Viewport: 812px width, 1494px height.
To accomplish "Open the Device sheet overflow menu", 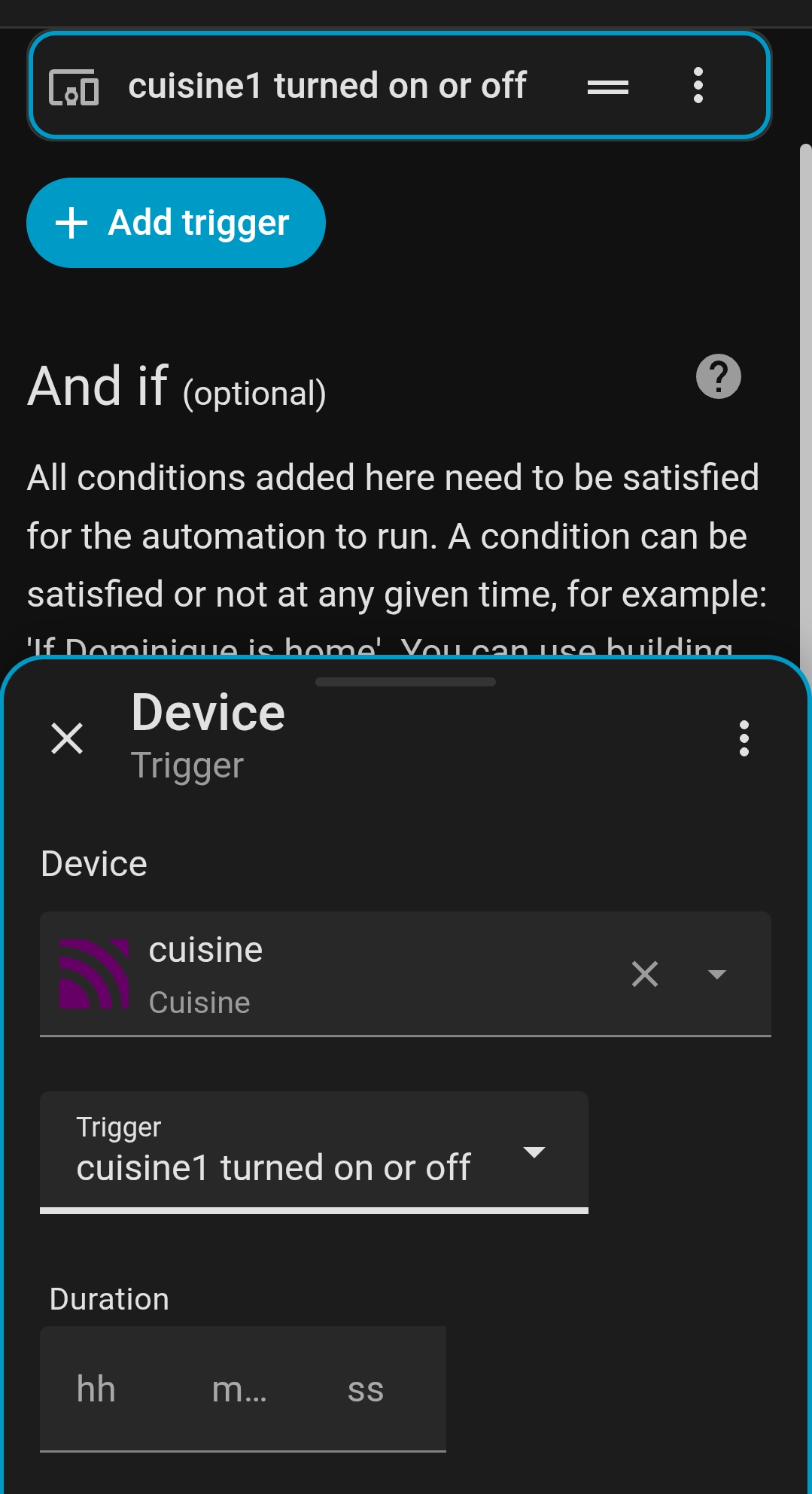I will coord(744,738).
